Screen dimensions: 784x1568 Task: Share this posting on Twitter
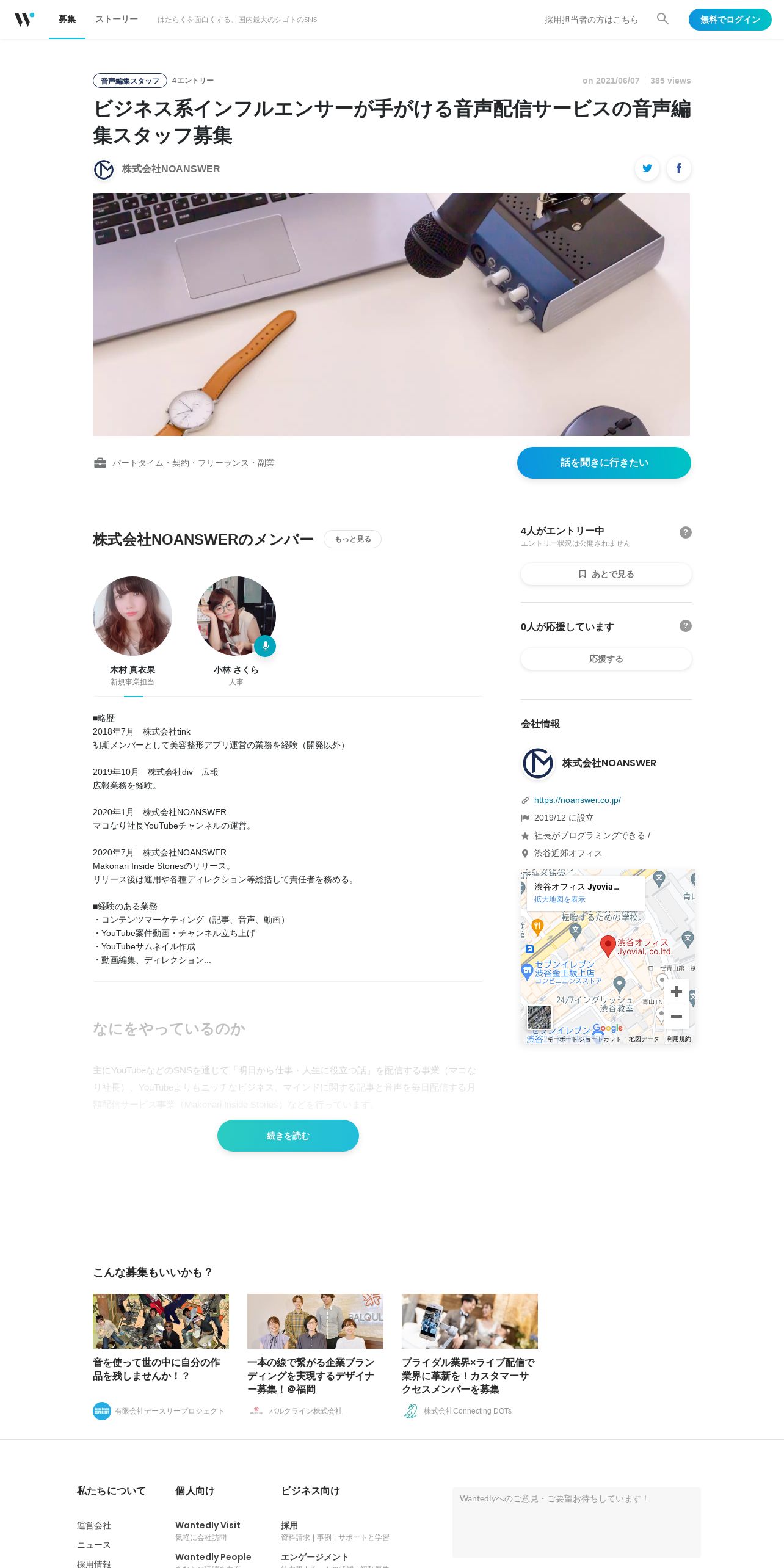coord(647,169)
